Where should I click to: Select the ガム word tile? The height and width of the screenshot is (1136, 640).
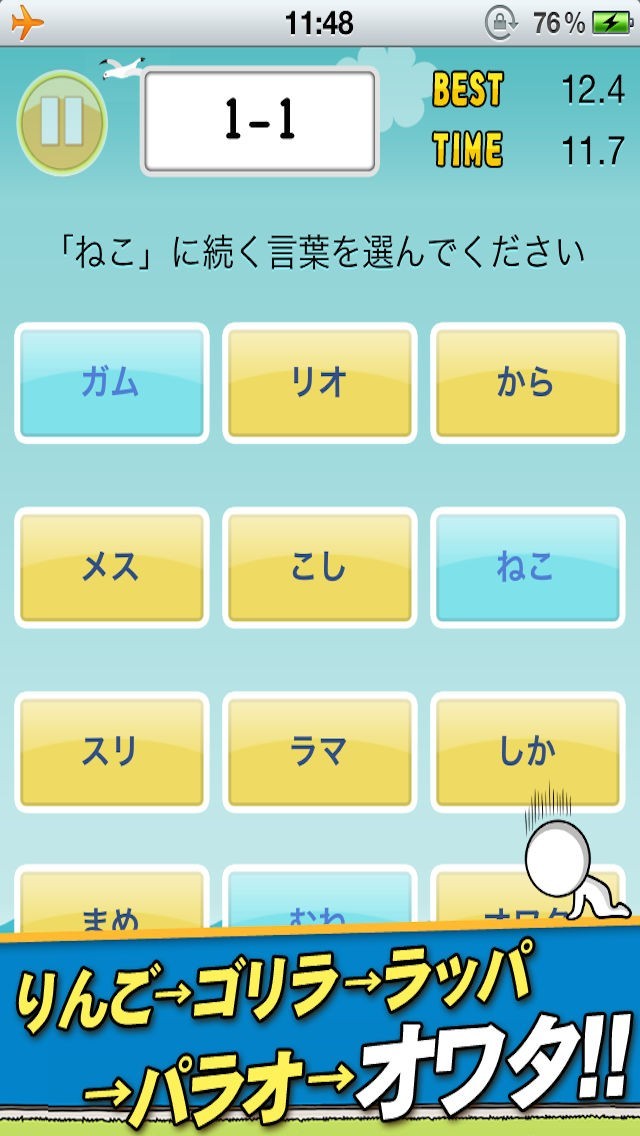[111, 383]
